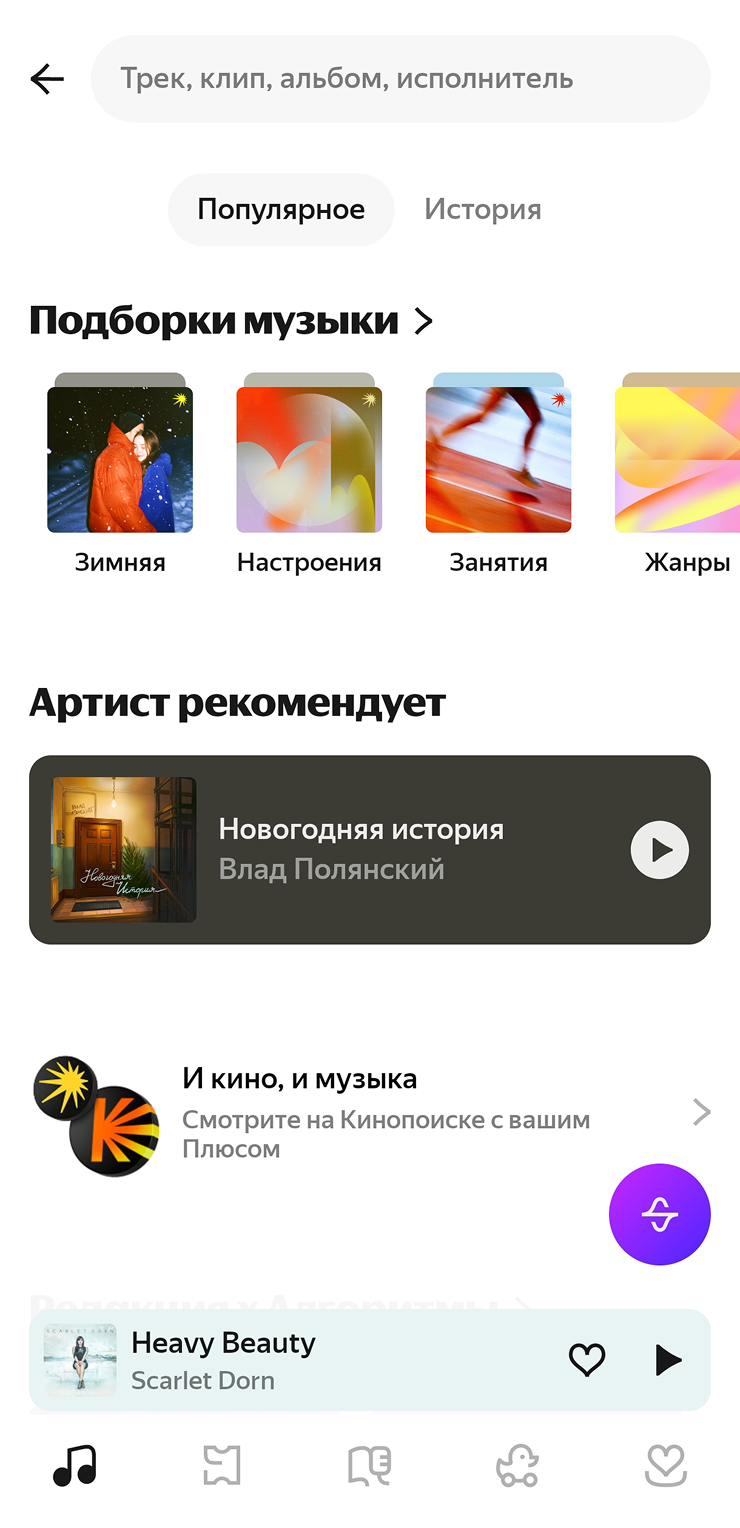Open the purple wave assistant button
The height and width of the screenshot is (1528, 740).
[660, 1214]
